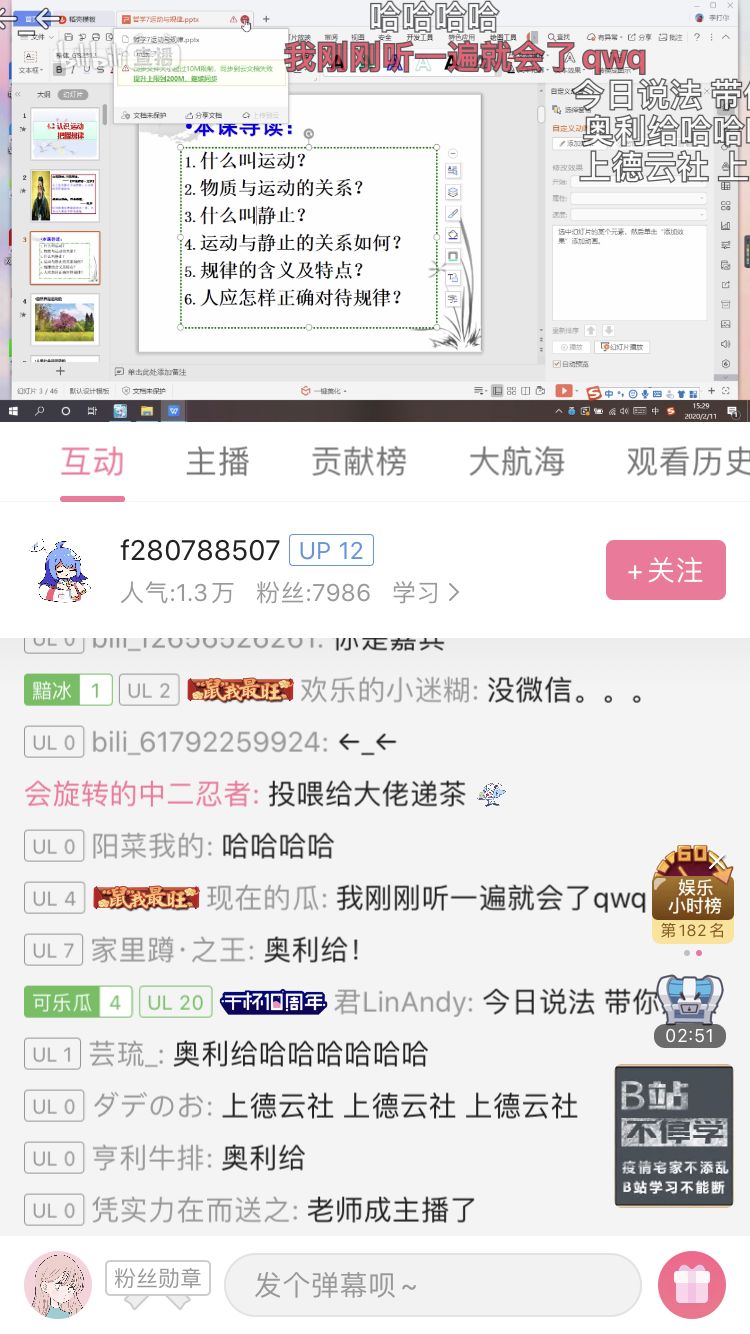The image size is (750, 1334).
Task: Switch to the 互动 tab
Action: (93, 462)
